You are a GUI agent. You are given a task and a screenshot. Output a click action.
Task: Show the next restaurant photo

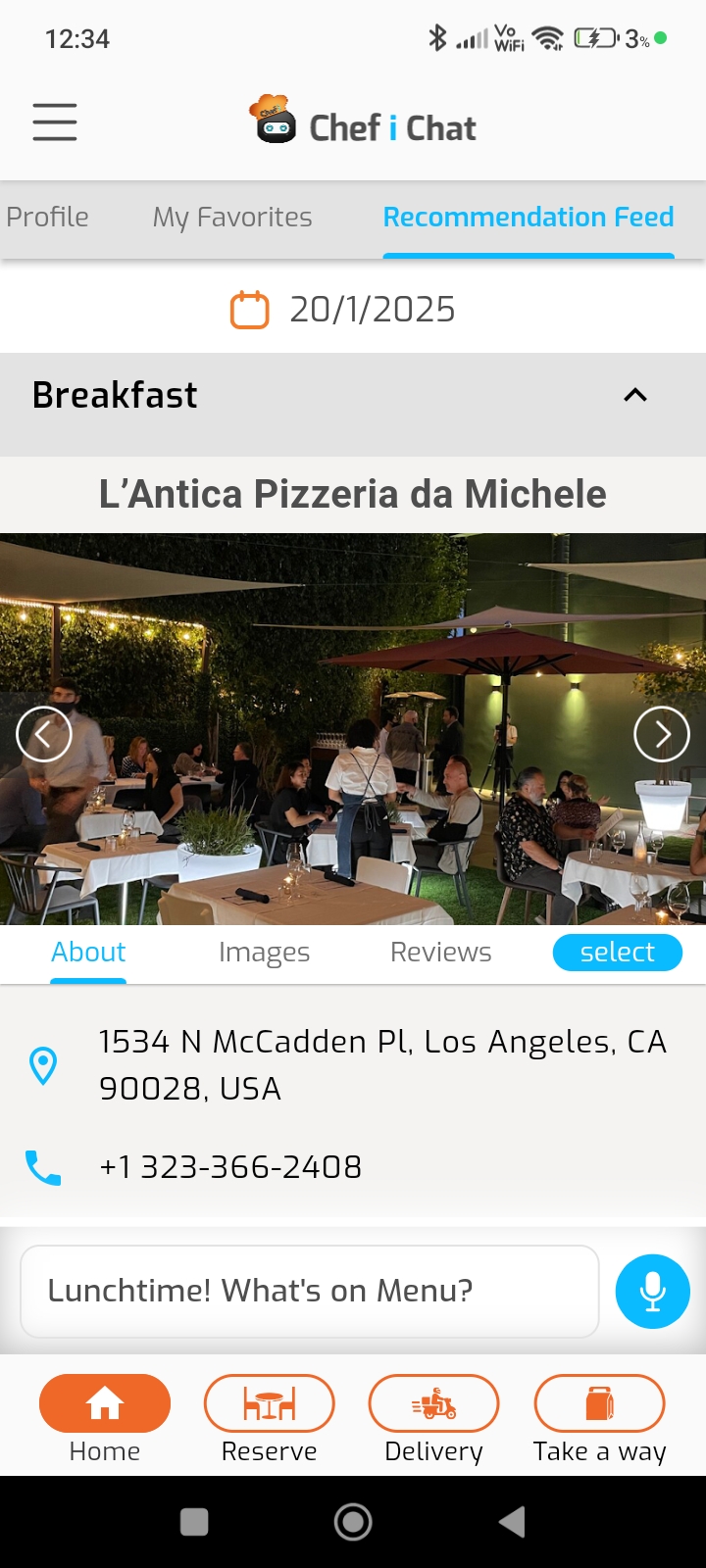click(x=662, y=734)
